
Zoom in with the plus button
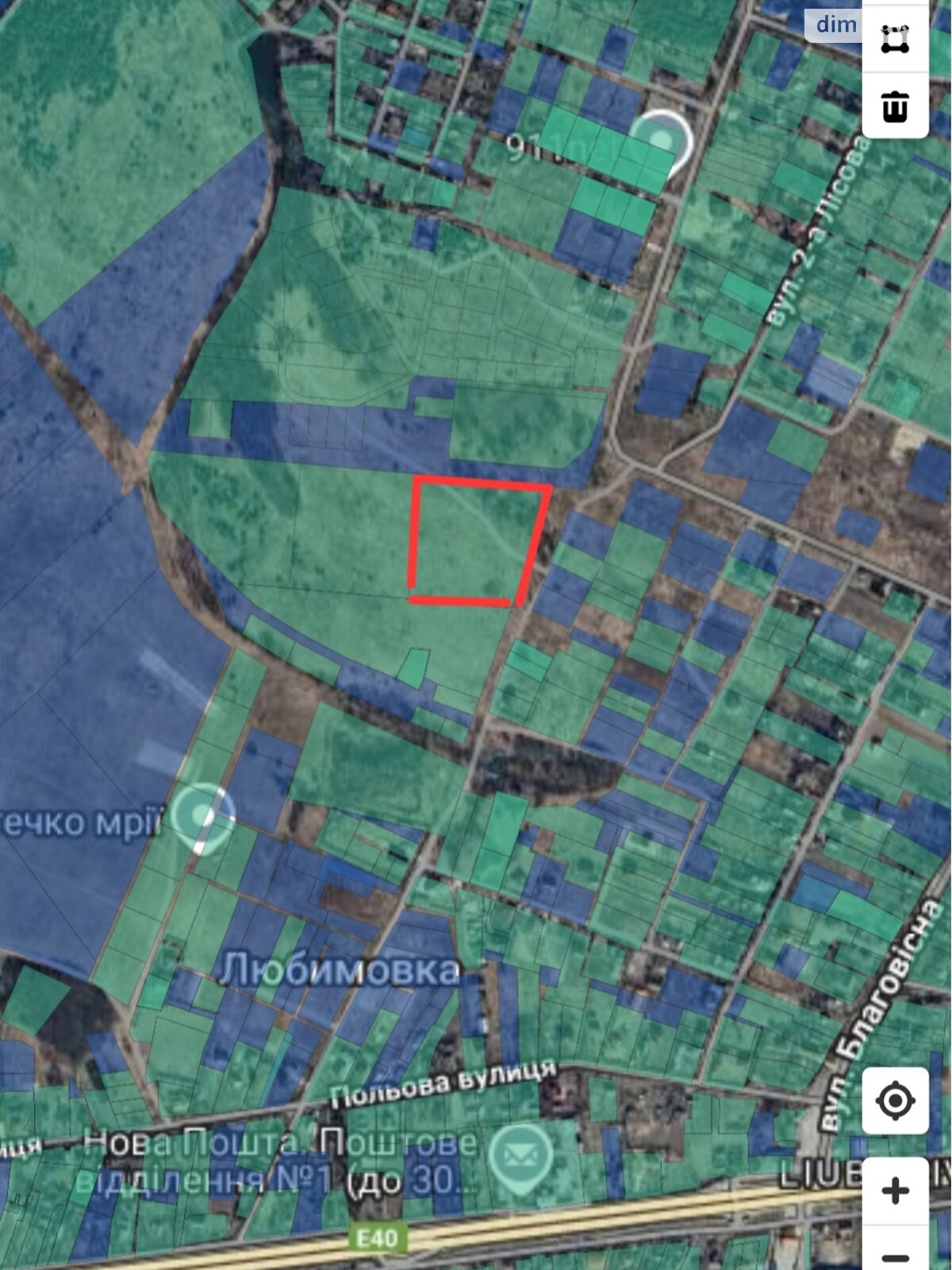click(x=895, y=1191)
